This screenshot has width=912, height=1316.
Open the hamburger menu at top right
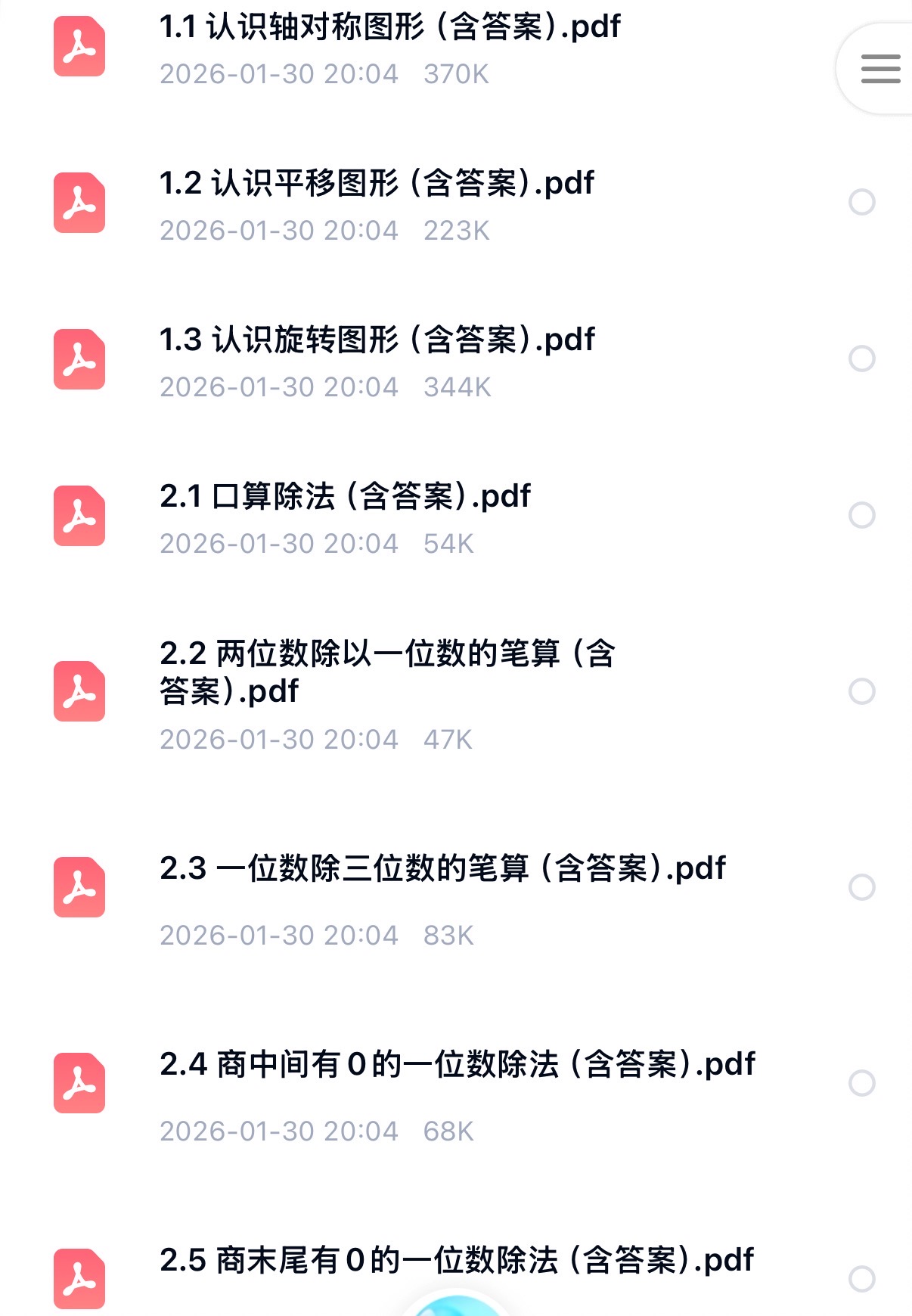click(879, 68)
